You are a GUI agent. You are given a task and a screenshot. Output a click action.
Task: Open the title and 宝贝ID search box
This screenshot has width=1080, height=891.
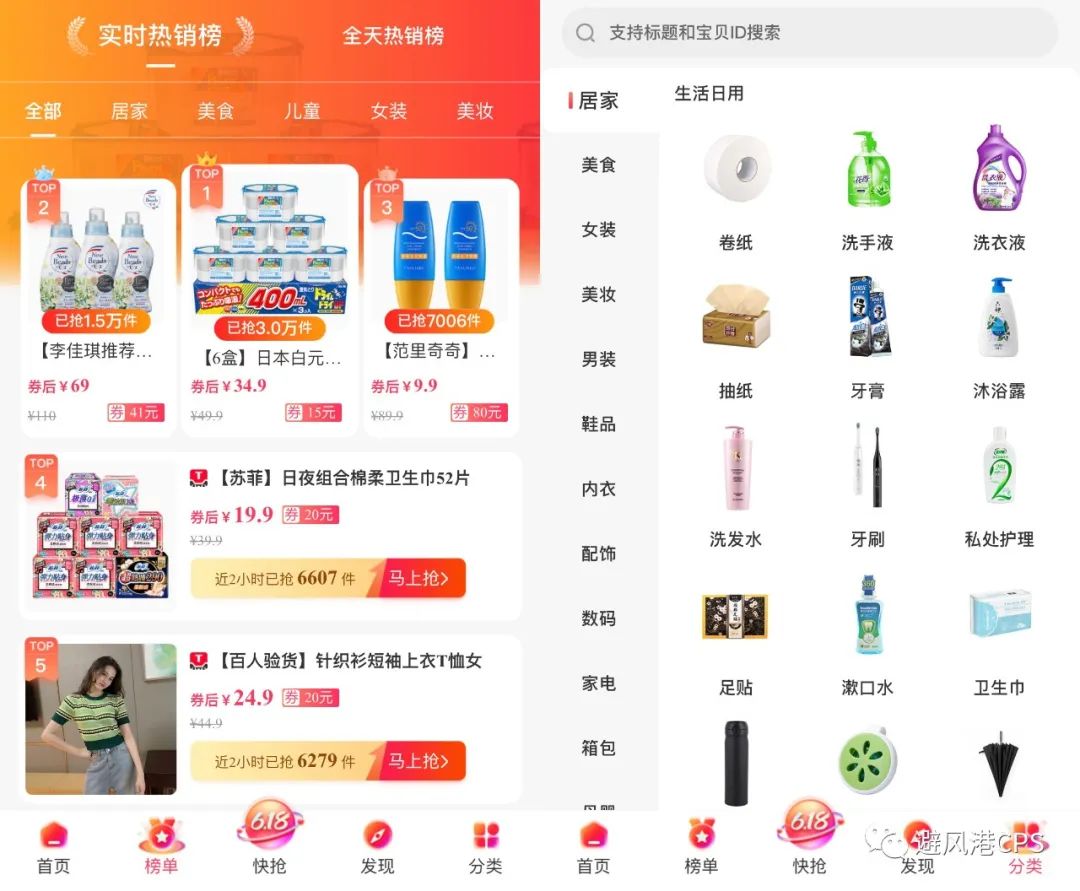[x=810, y=33]
